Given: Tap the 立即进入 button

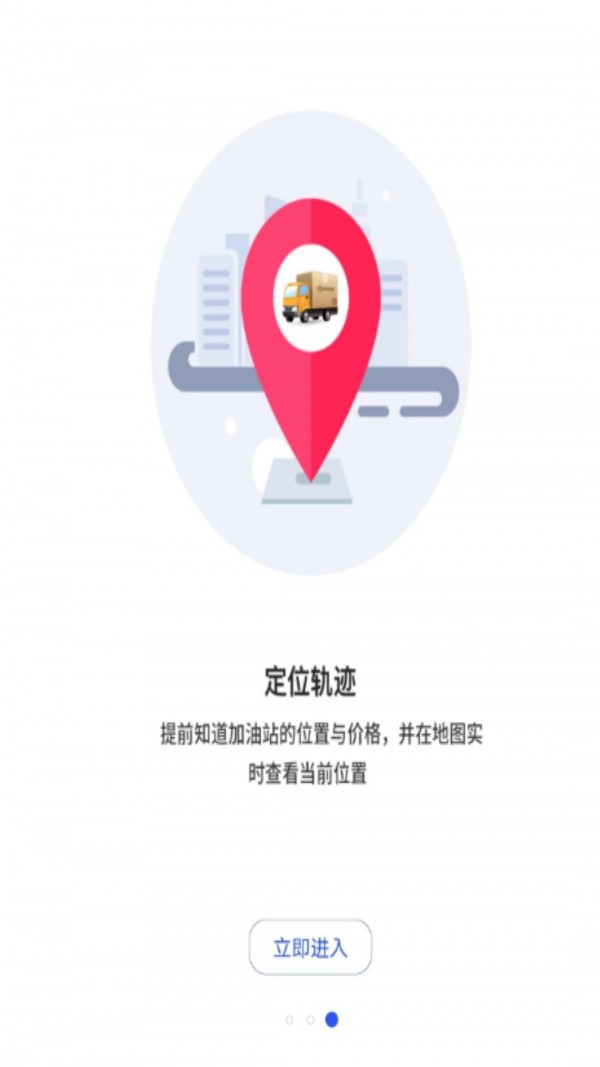Looking at the screenshot, I should 310,947.
